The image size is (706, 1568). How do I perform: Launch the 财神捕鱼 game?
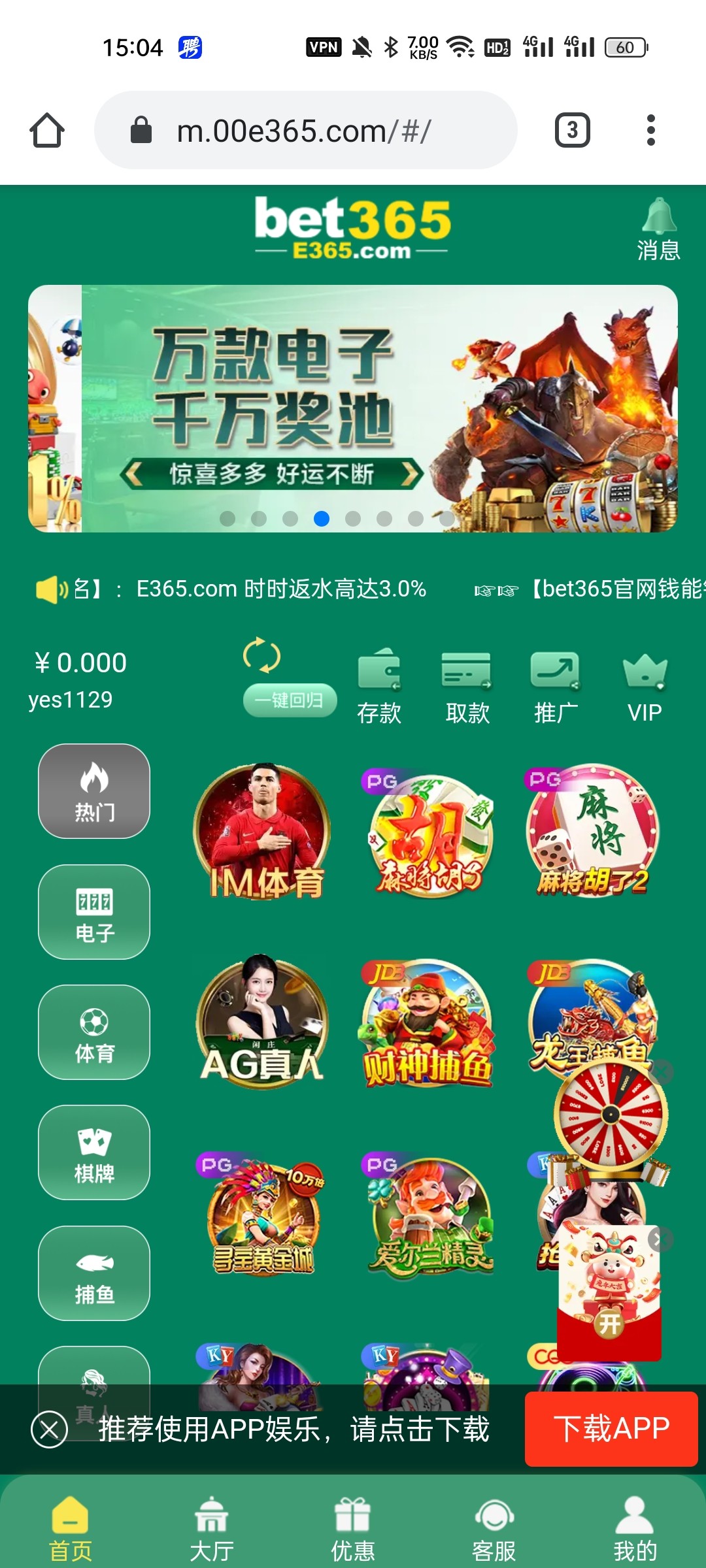tap(428, 1022)
